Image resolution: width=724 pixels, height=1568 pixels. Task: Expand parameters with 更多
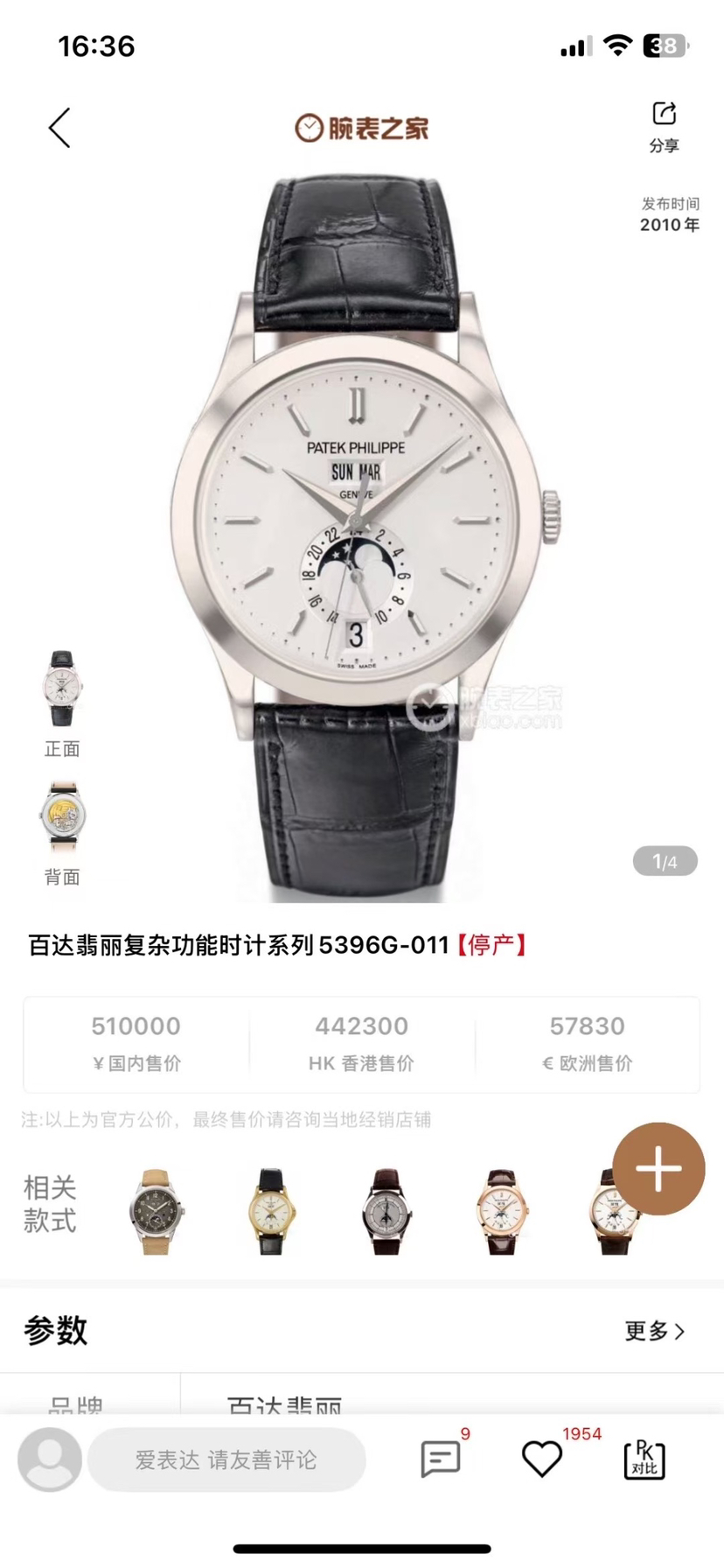point(654,1331)
